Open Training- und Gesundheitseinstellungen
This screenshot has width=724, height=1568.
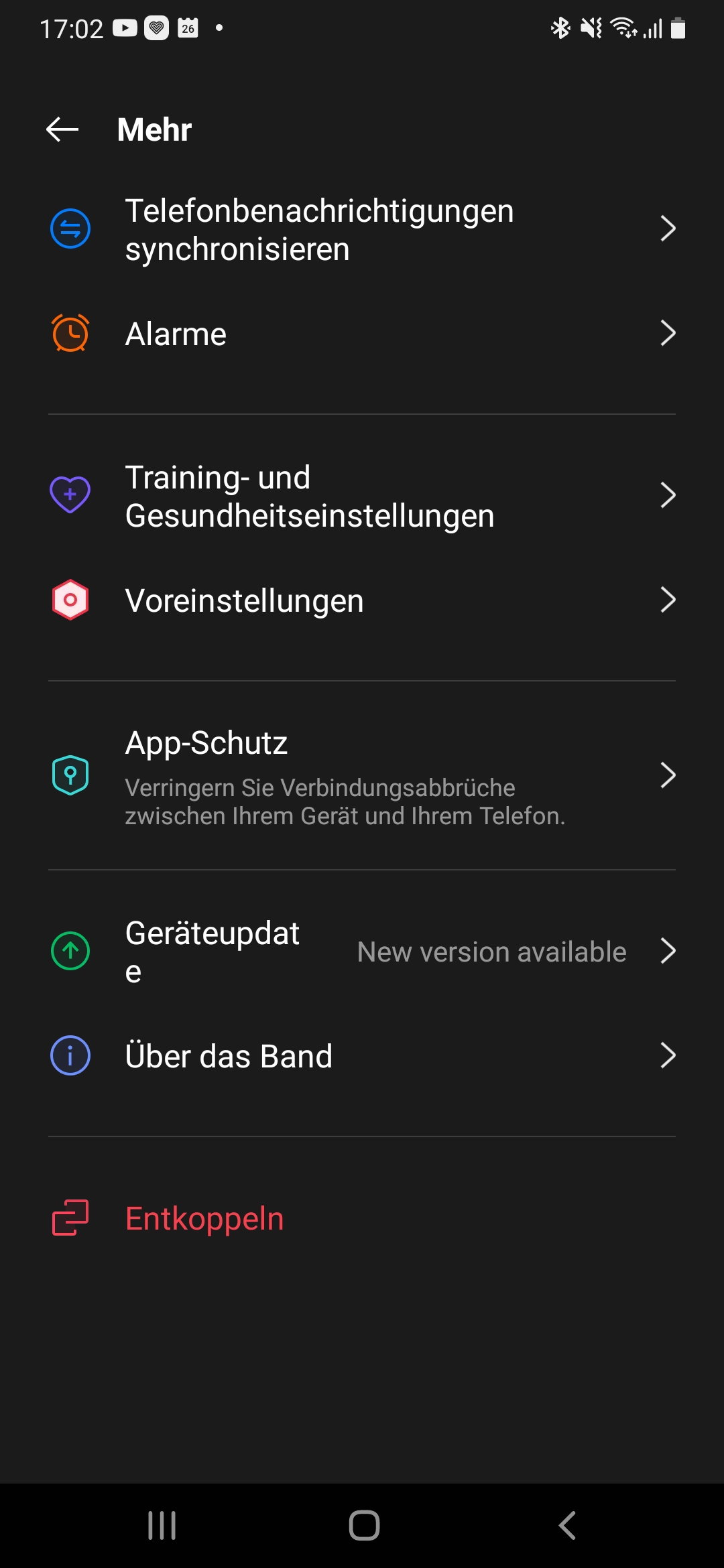click(x=362, y=496)
